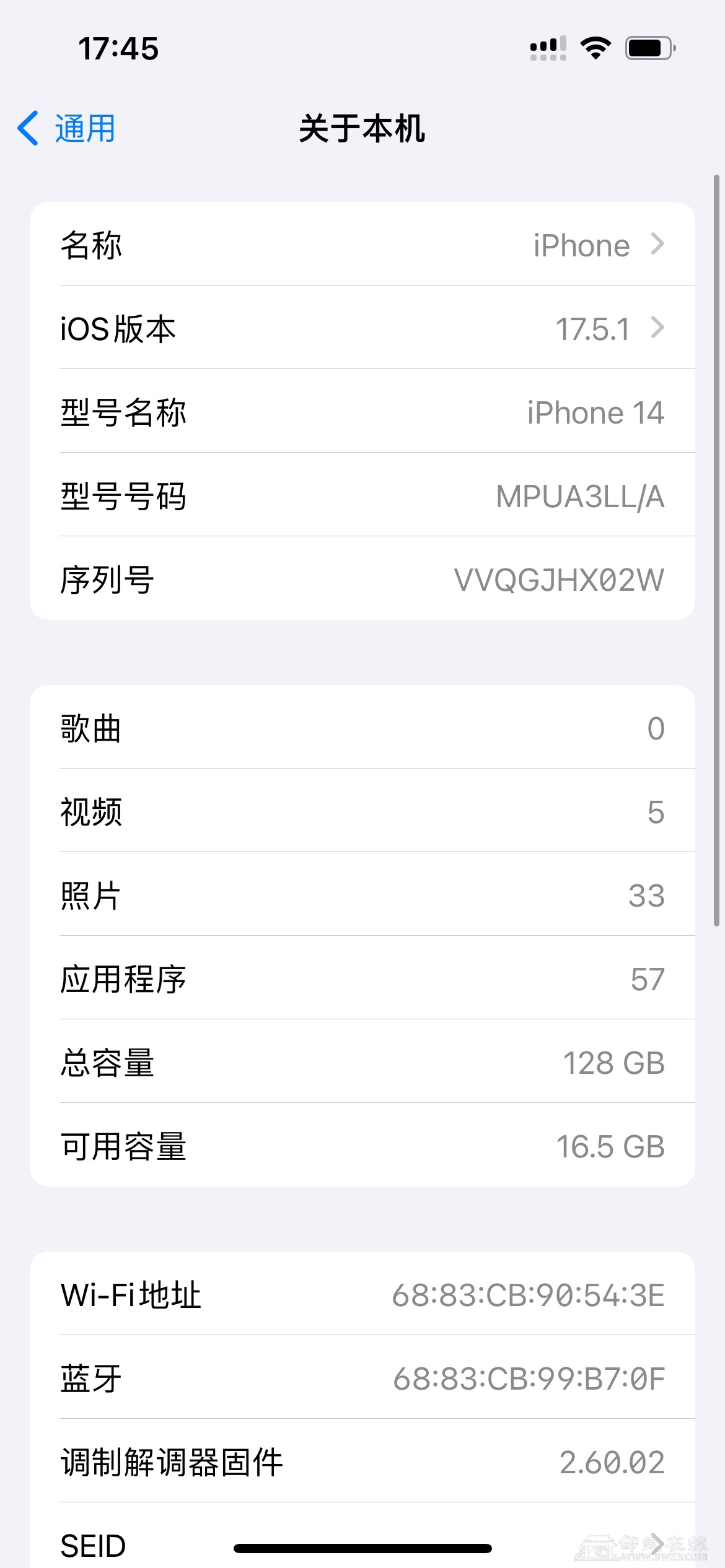Open the 名称 row to rename the iPhone
Viewport: 725px width, 1568px height.
362,245
